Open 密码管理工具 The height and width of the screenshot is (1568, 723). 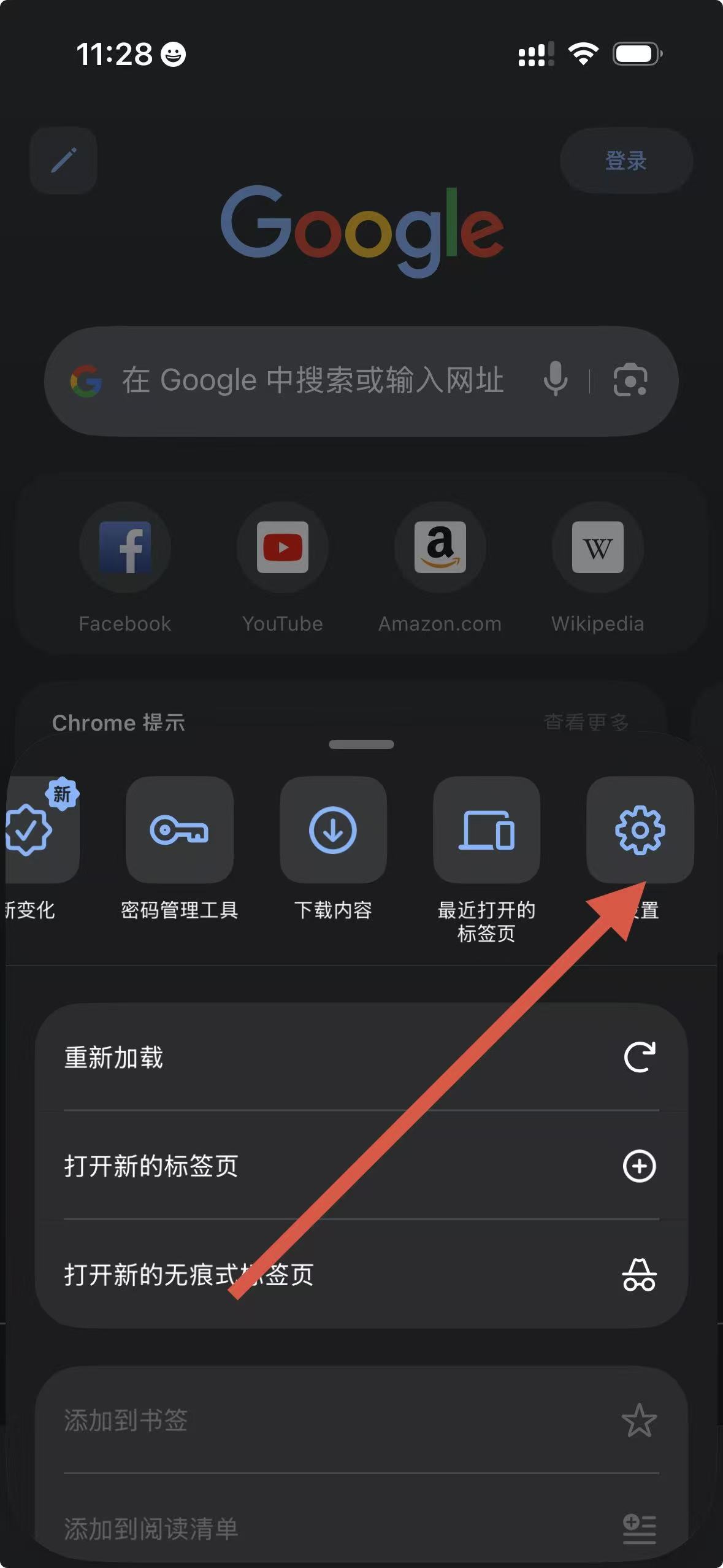[179, 829]
